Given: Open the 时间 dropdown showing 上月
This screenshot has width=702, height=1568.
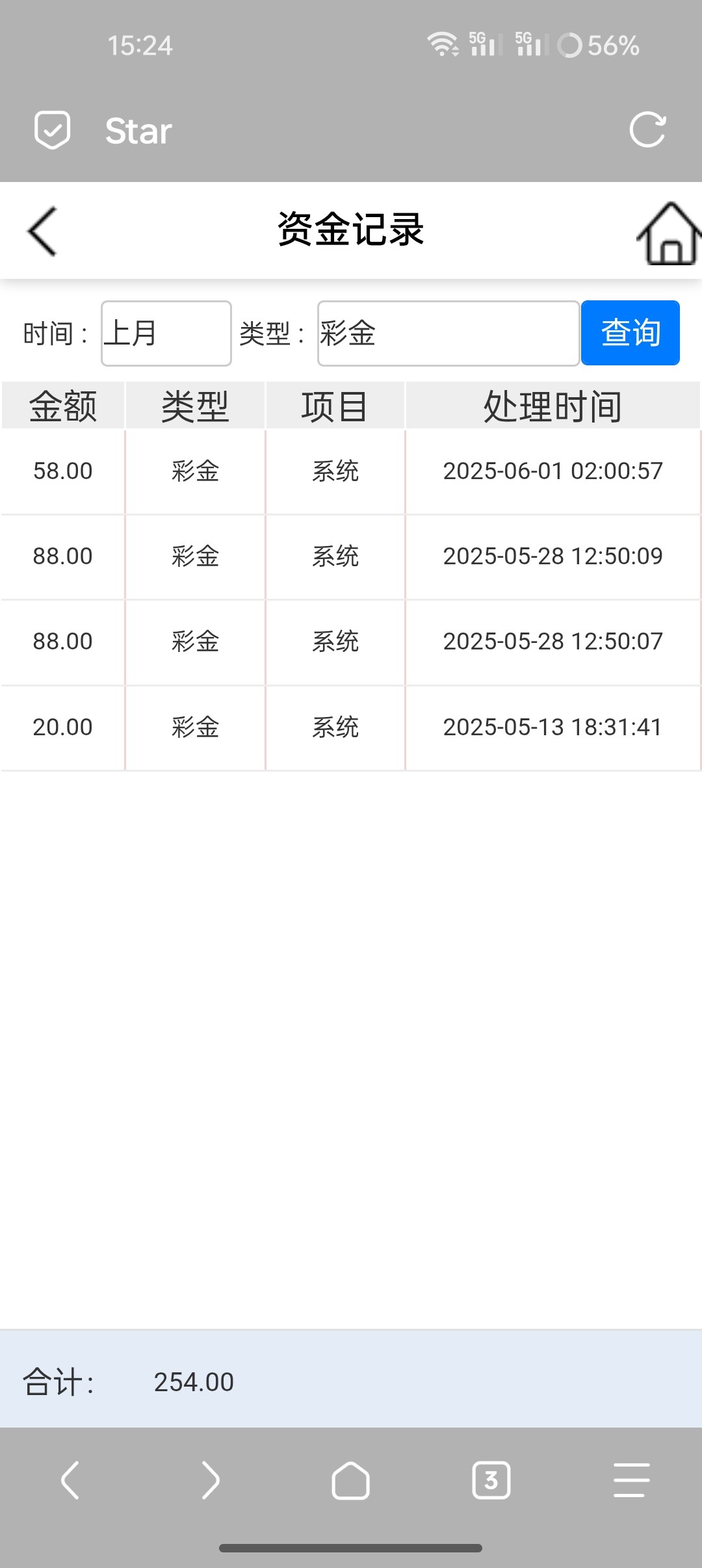Looking at the screenshot, I should coord(166,333).
